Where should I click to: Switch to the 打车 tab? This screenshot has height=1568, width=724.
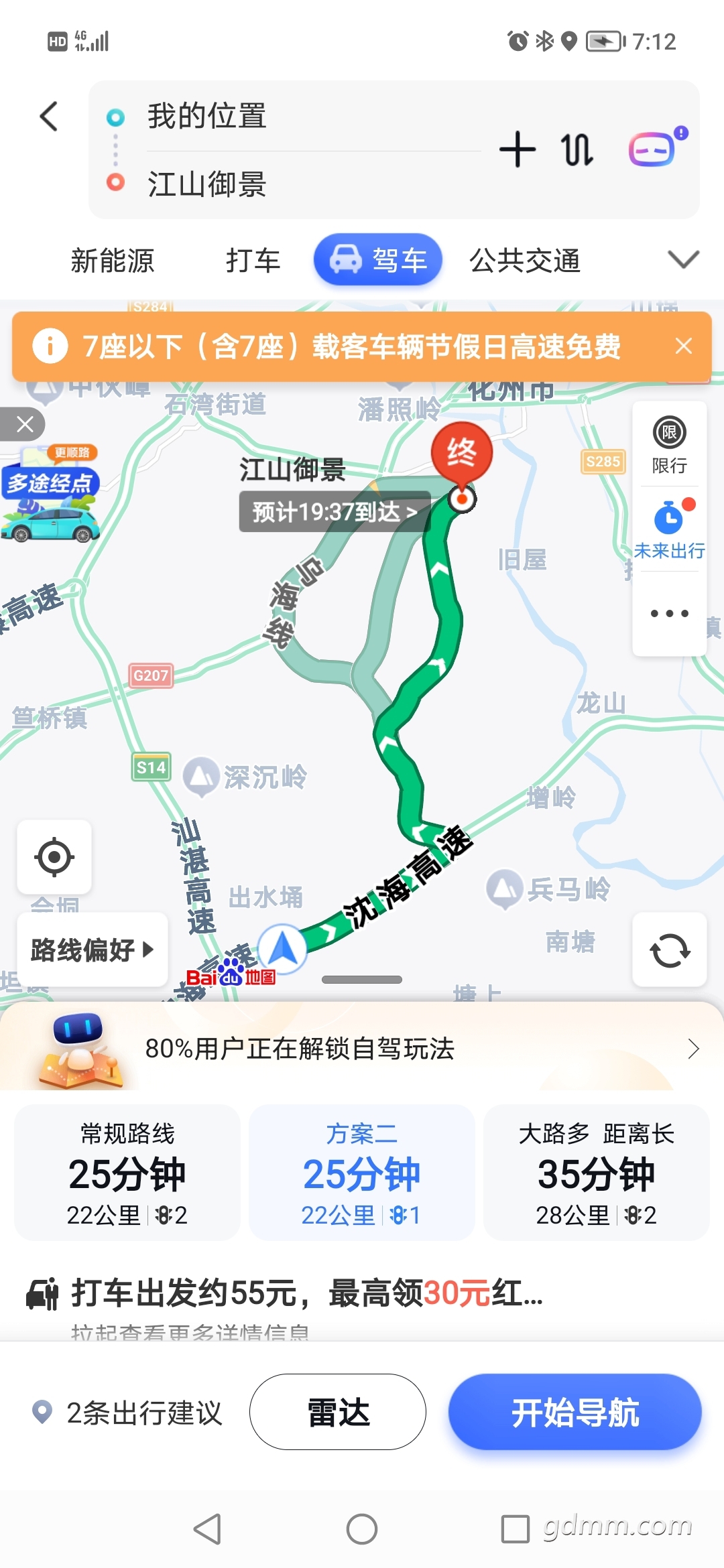[x=253, y=260]
